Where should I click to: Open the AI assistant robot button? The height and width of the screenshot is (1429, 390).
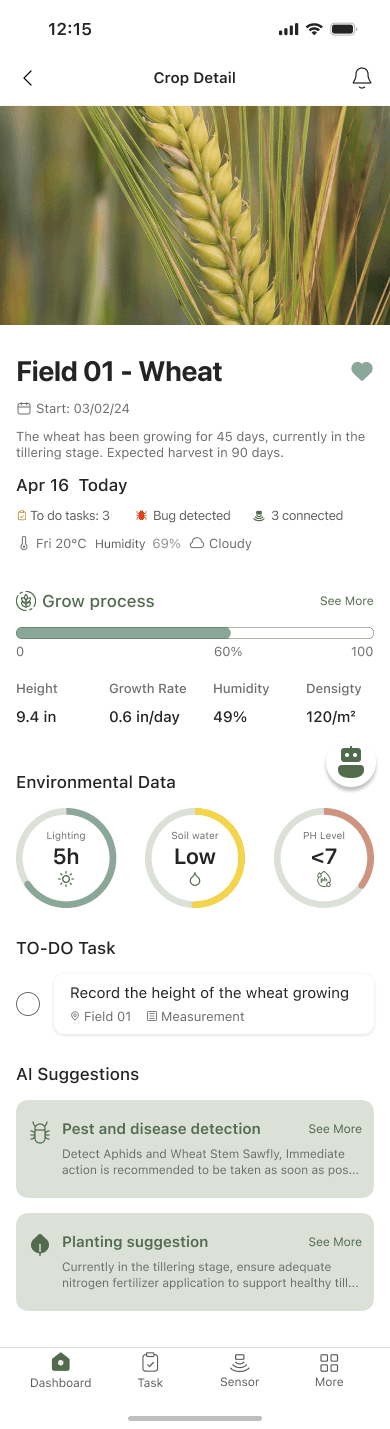click(351, 763)
